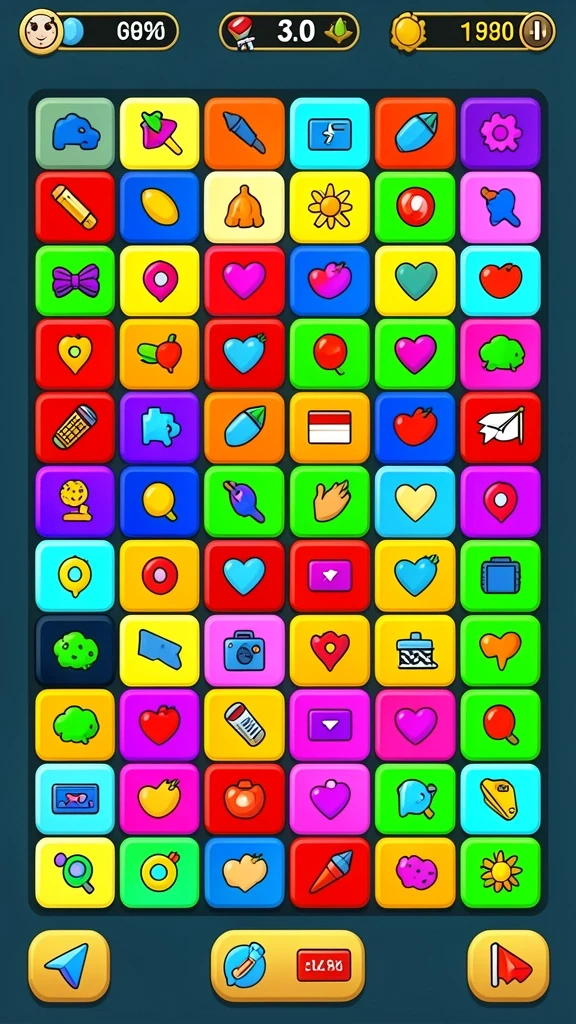The height and width of the screenshot is (1024, 576).
Task: Pause the game with the top-right pause button
Action: point(539,31)
